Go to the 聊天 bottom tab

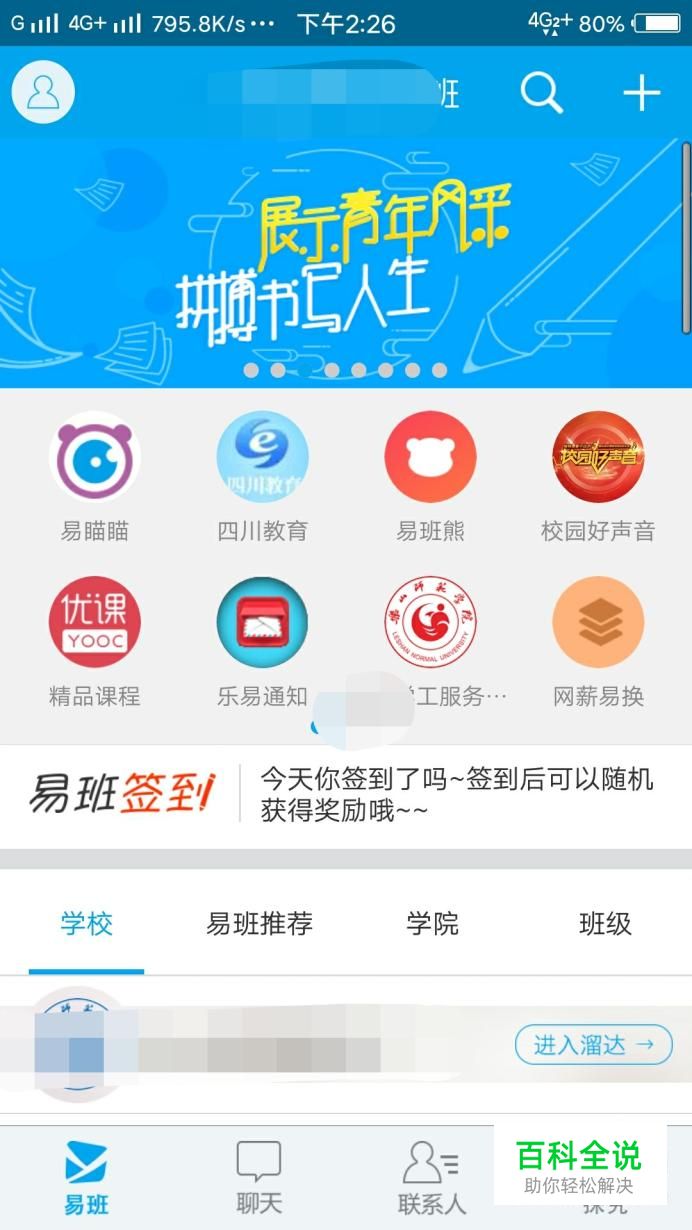click(259, 1178)
